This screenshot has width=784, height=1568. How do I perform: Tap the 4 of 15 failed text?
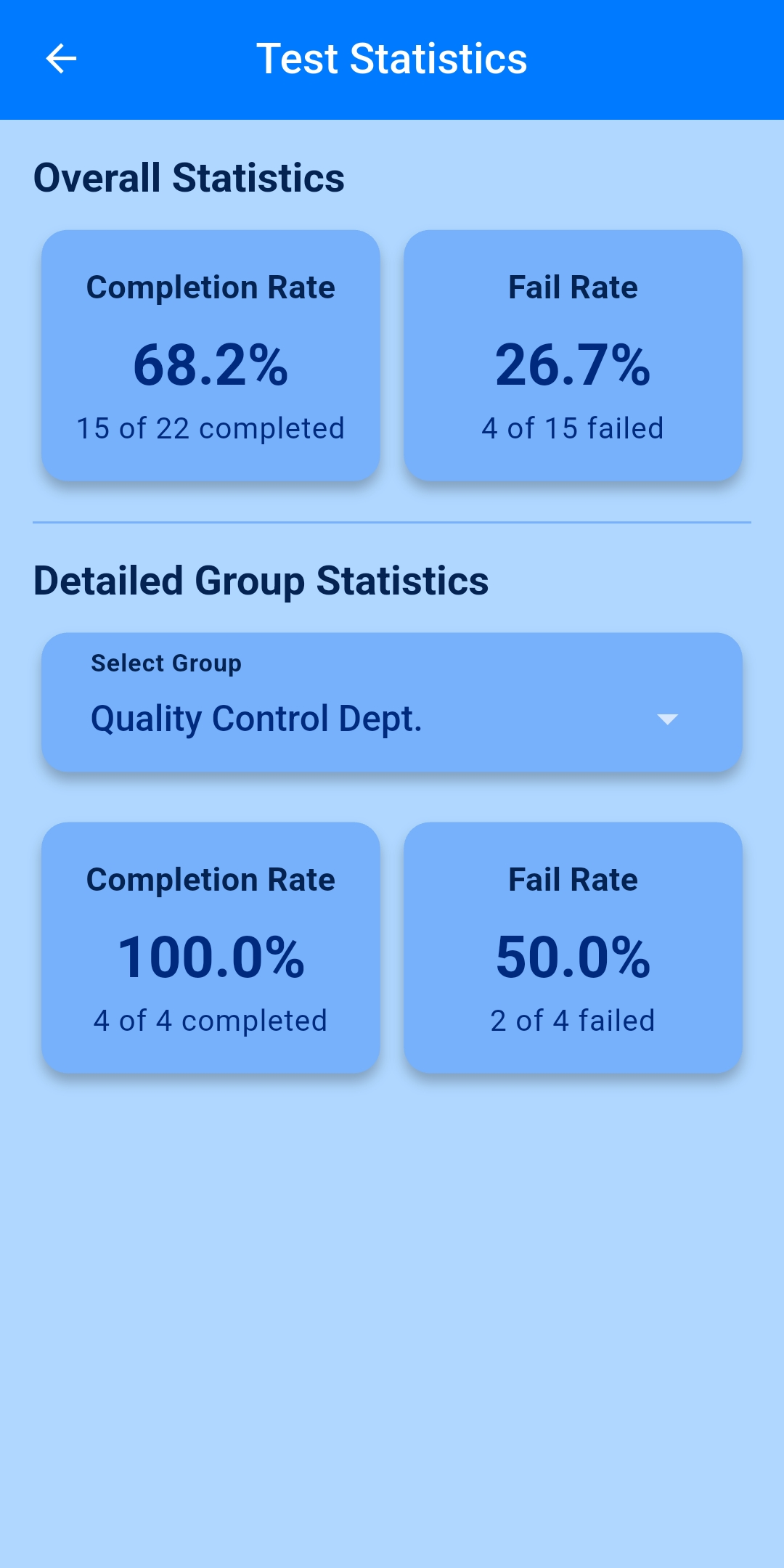[573, 428]
